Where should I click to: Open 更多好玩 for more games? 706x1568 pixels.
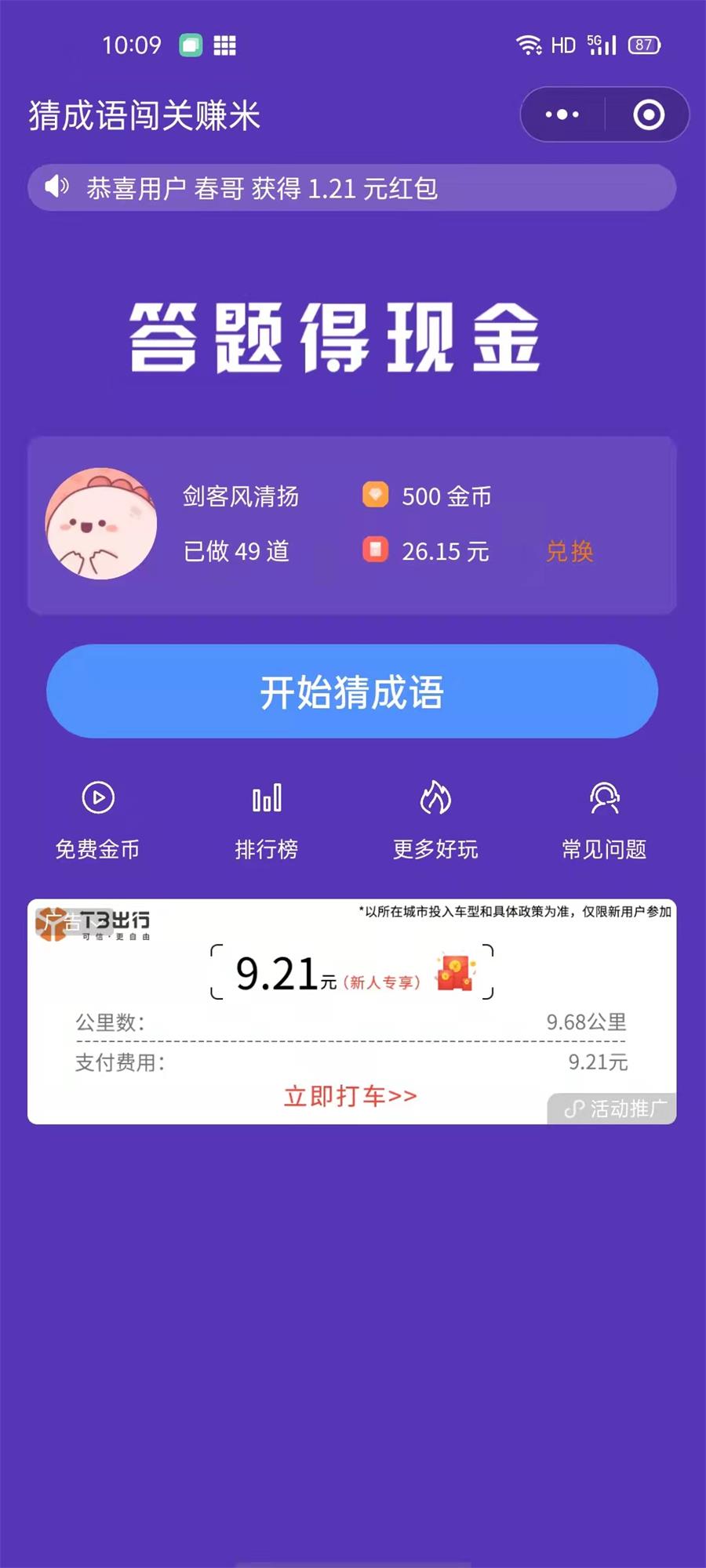coord(435,819)
